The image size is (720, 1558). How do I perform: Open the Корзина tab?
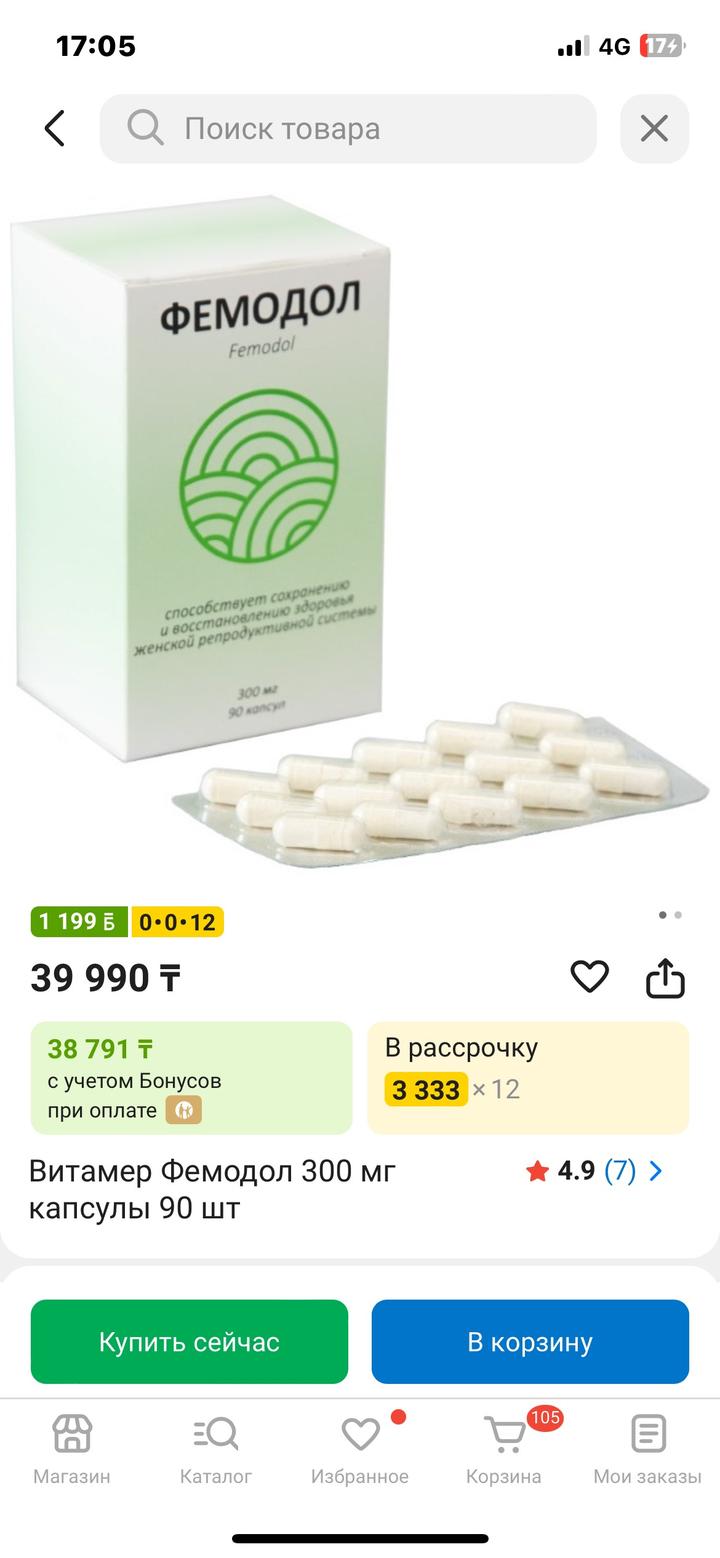504,1448
